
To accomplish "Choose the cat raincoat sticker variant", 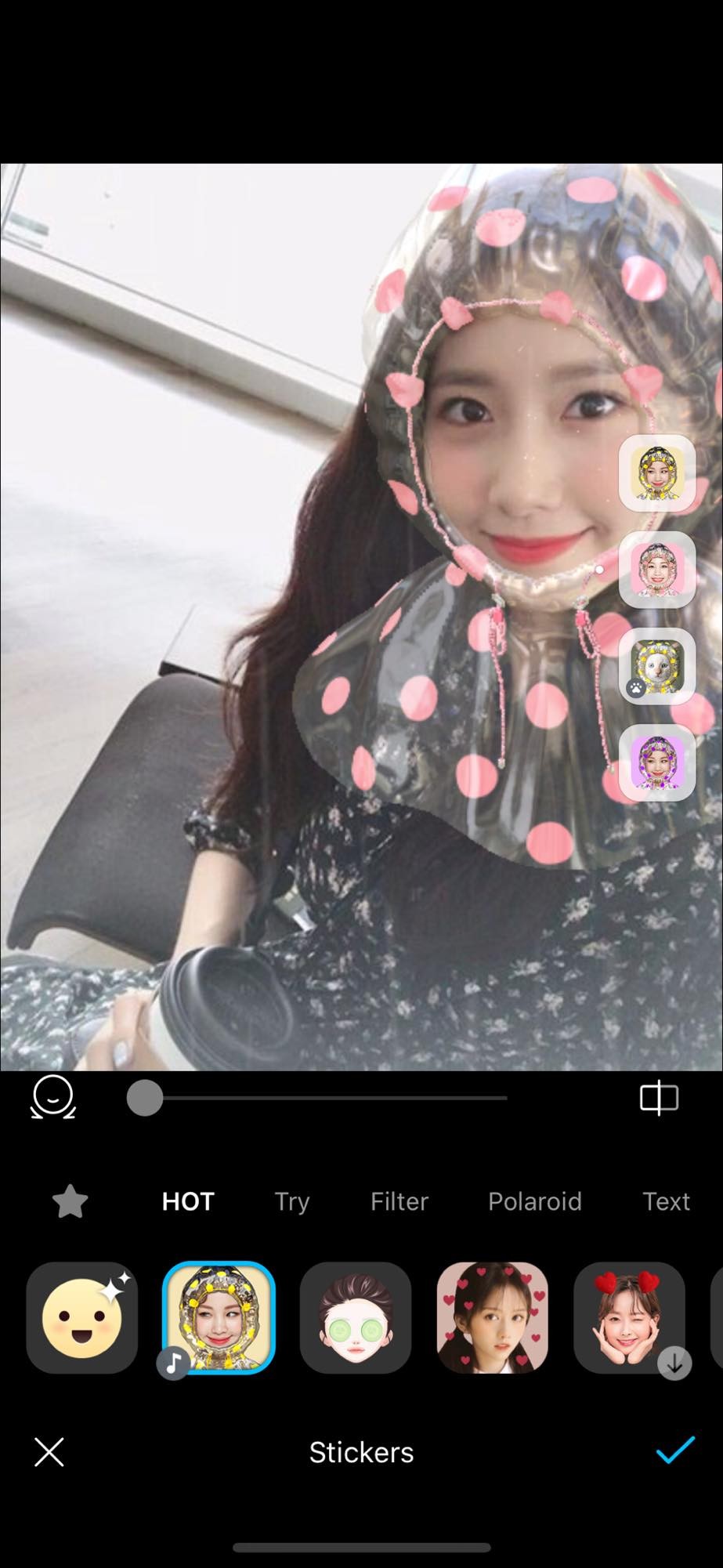I will pos(657,666).
